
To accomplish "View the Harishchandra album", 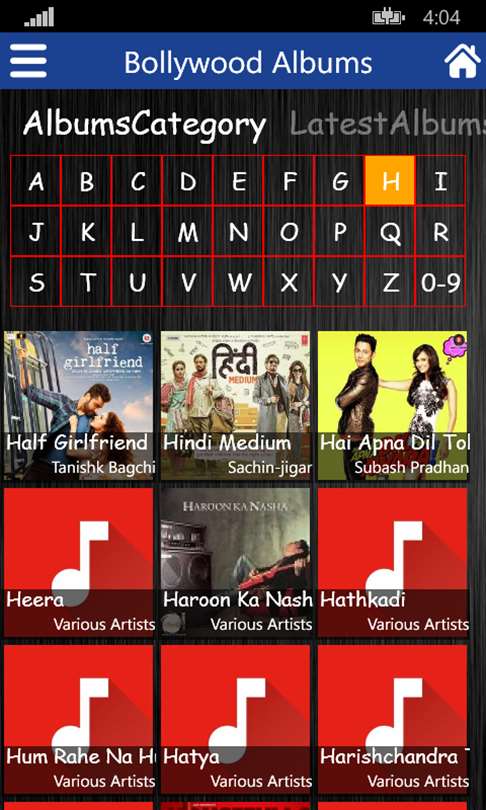I will [x=393, y=720].
